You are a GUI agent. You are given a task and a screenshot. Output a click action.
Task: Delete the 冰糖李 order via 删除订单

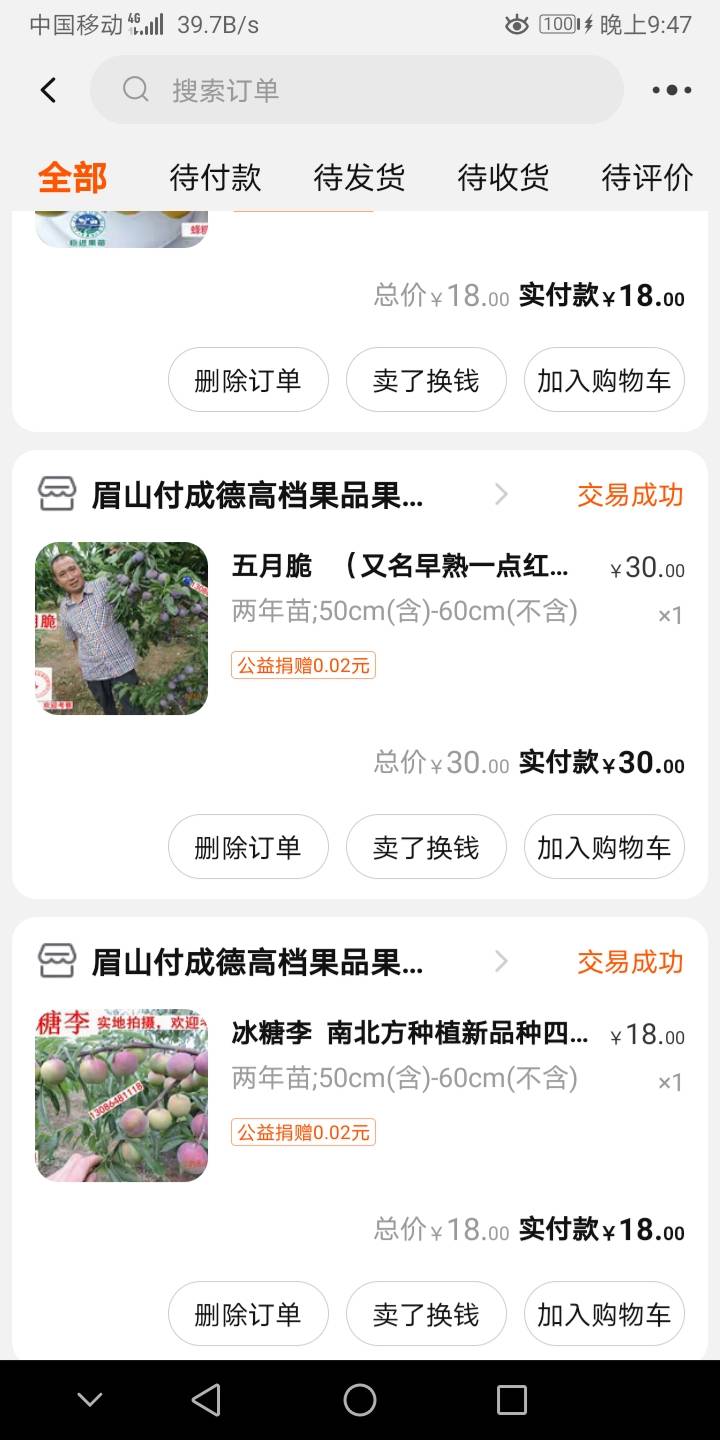pyautogui.click(x=248, y=1314)
